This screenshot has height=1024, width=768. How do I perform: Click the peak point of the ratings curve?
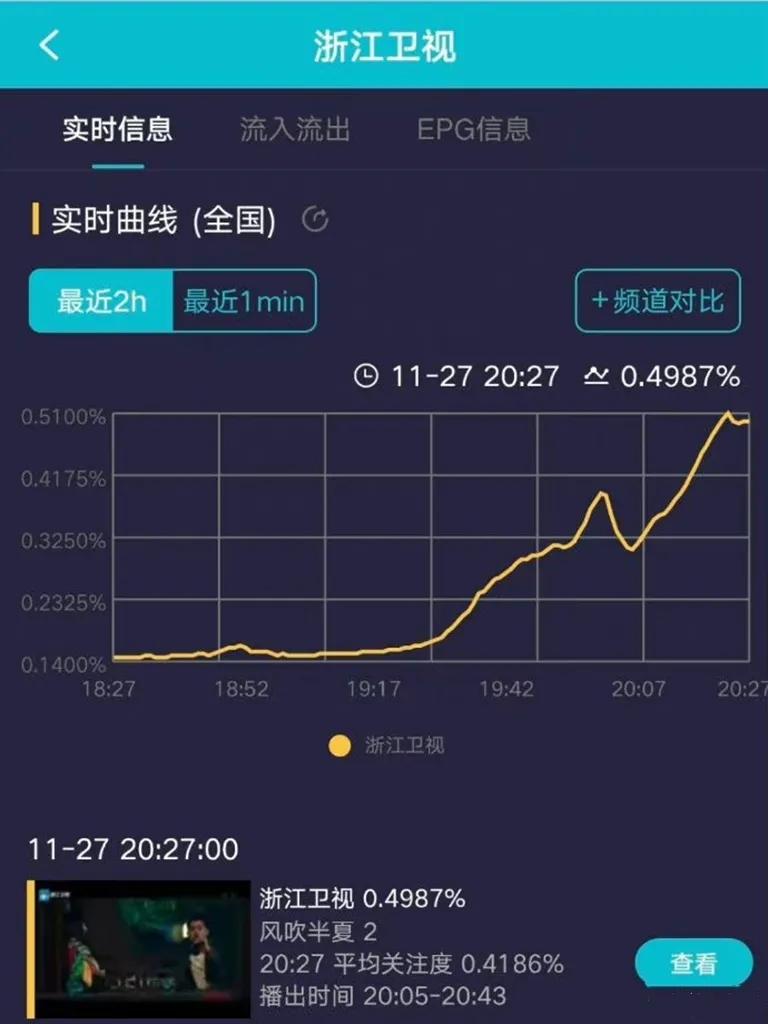click(729, 410)
